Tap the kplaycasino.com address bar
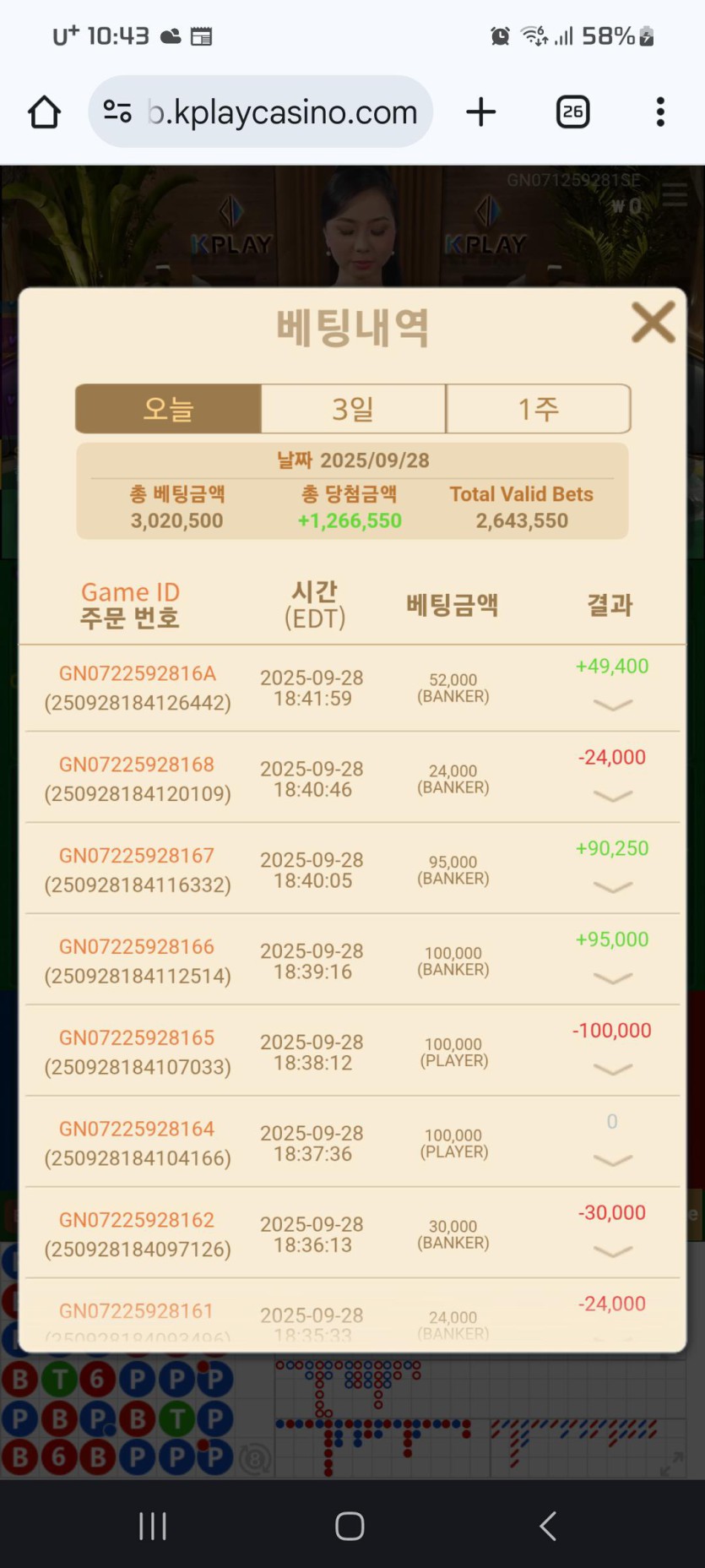 [279, 111]
